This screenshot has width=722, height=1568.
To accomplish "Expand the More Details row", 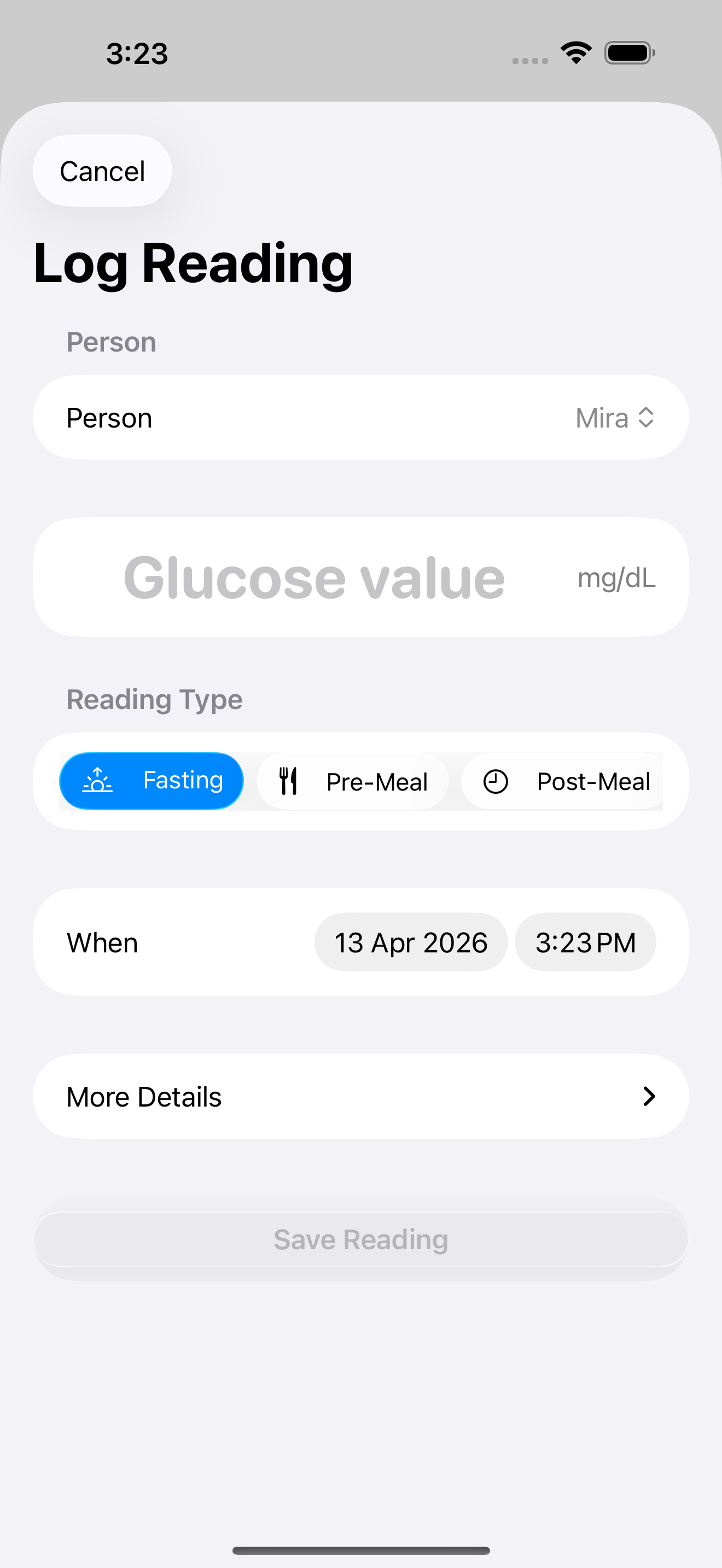I will coord(361,1096).
